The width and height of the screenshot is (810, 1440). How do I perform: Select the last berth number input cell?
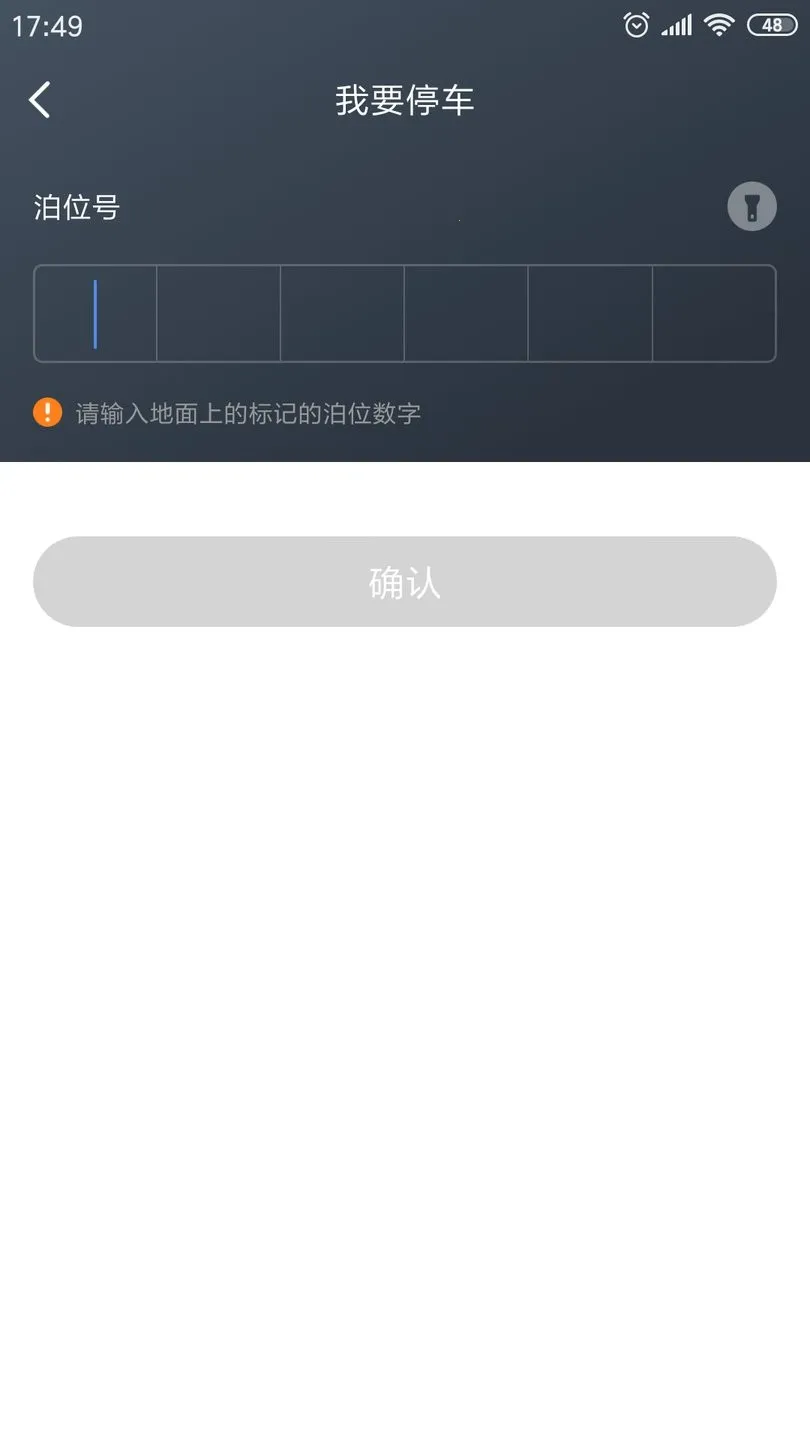pos(715,313)
